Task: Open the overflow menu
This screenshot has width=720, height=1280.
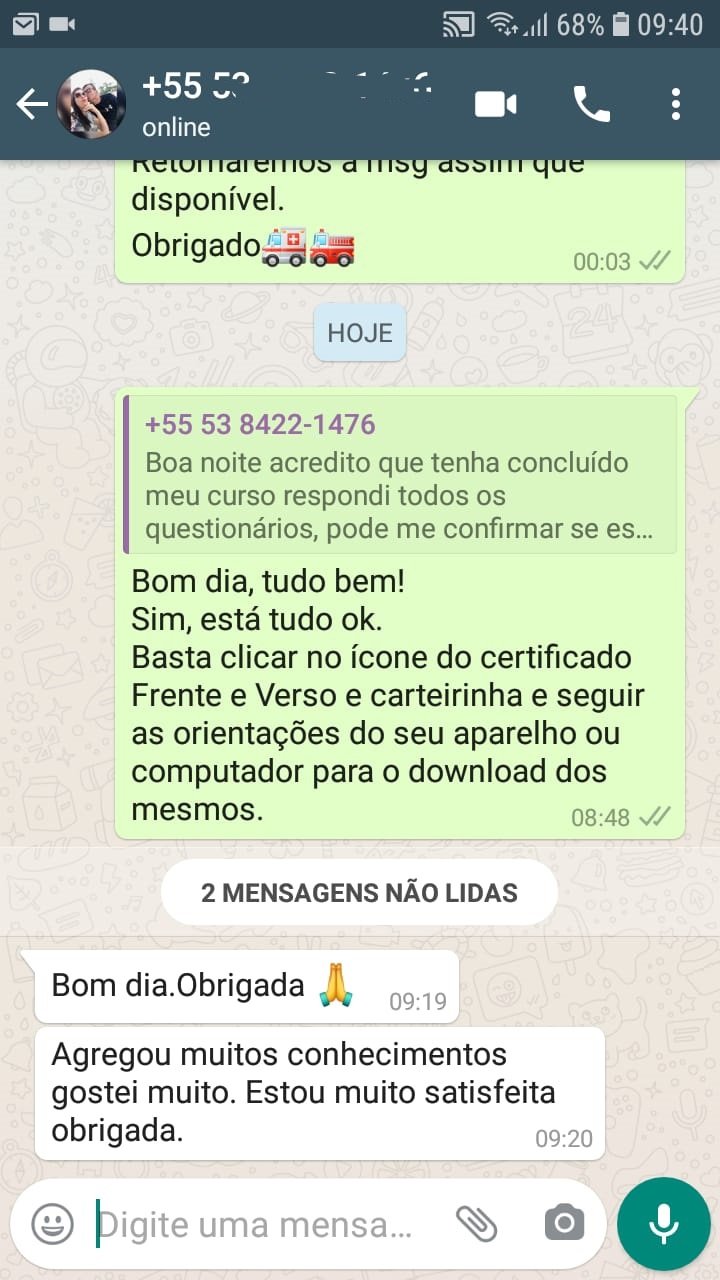Action: tap(676, 104)
